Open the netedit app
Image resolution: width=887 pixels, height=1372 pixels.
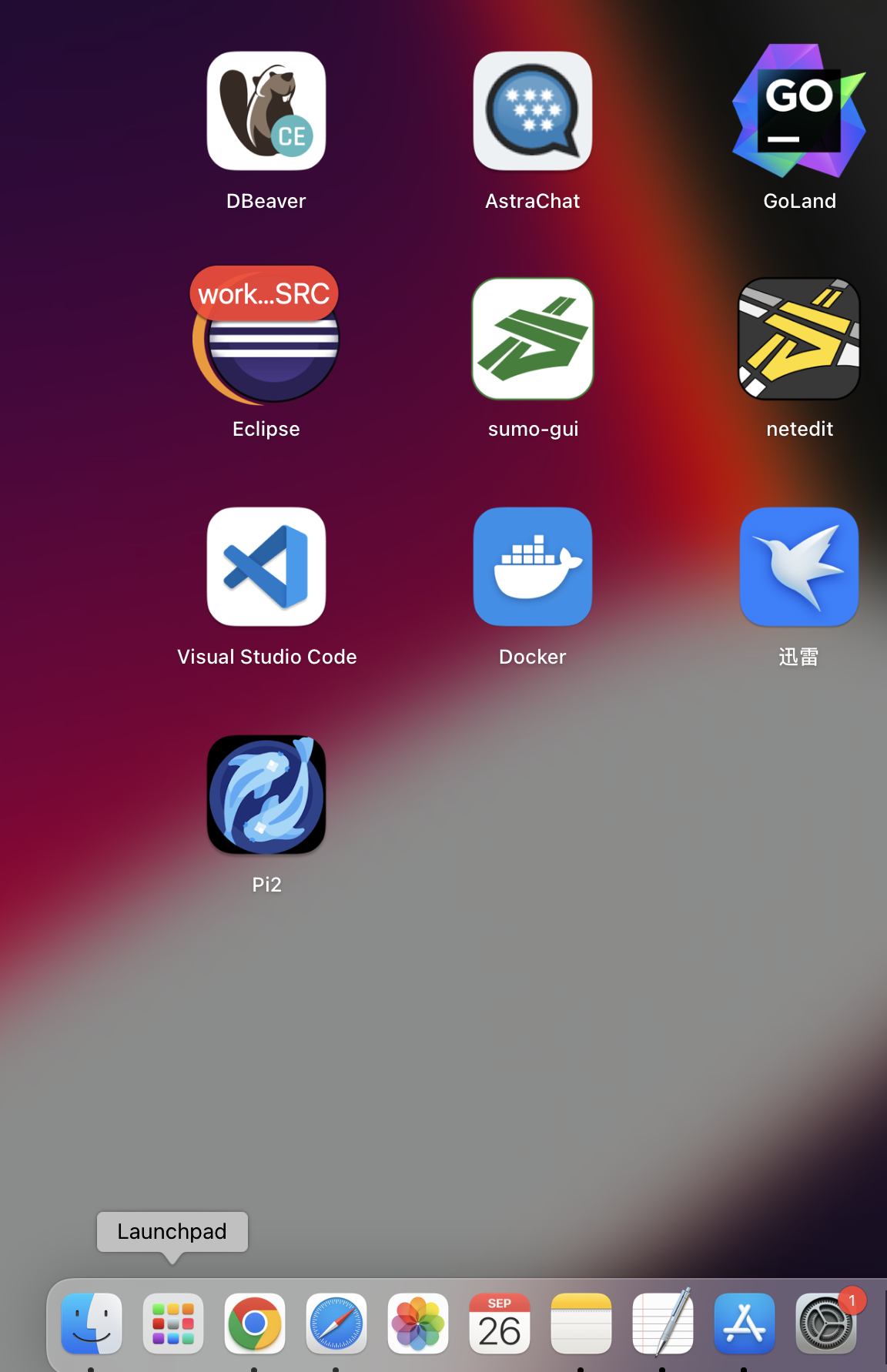click(x=799, y=340)
